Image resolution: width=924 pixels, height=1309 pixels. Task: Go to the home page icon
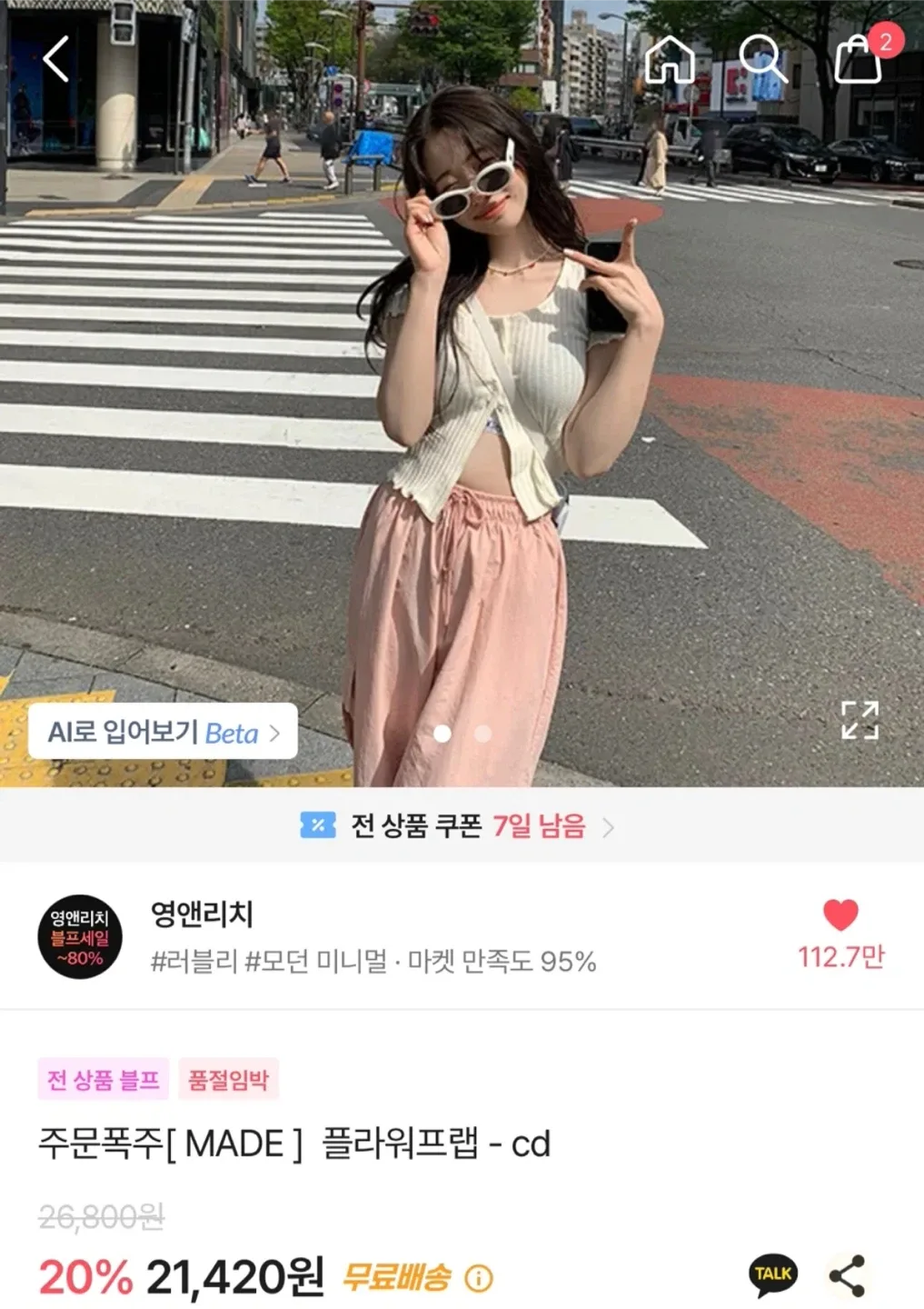coord(670,60)
